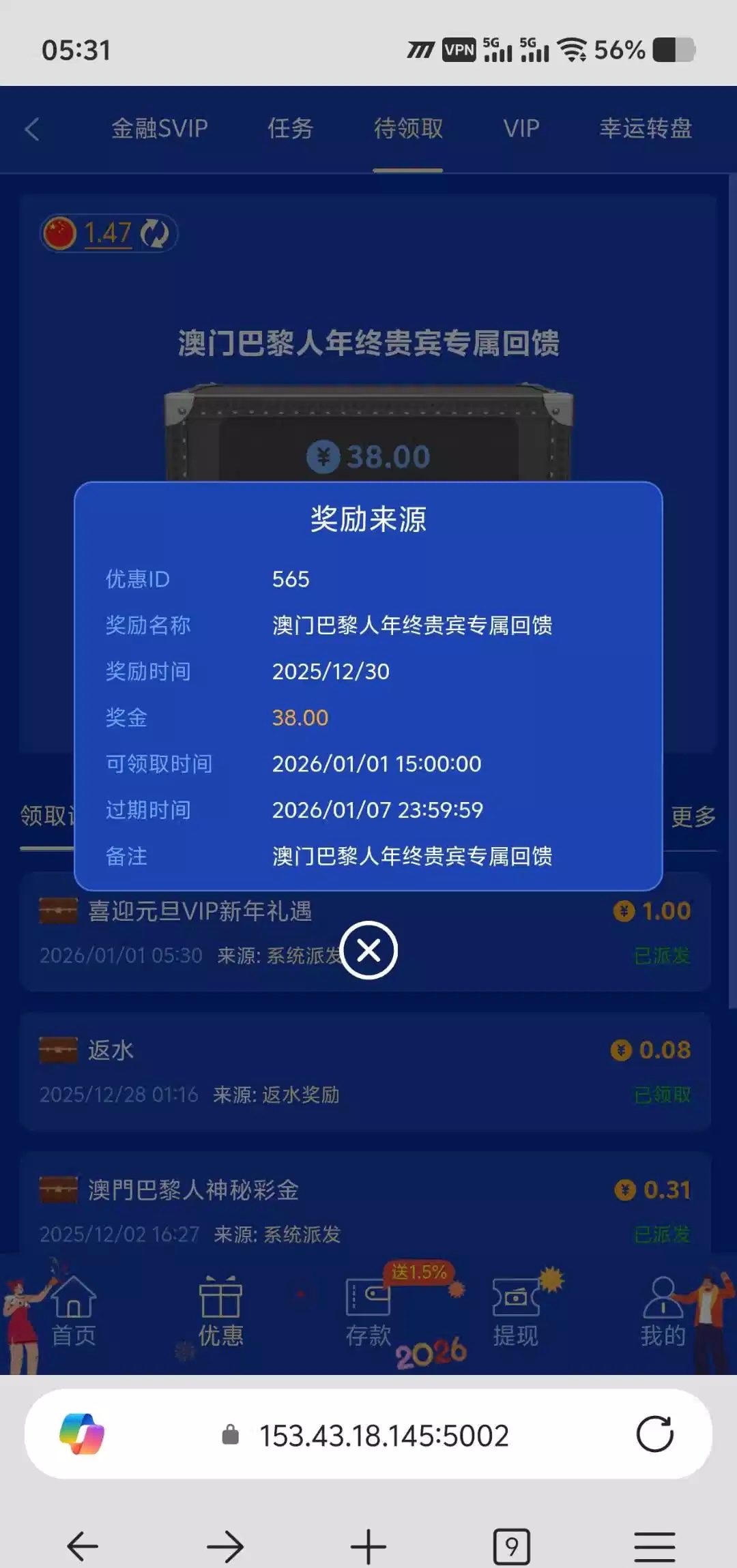Open the browser hamburger menu
The width and height of the screenshot is (737, 1568).
coord(654,1546)
